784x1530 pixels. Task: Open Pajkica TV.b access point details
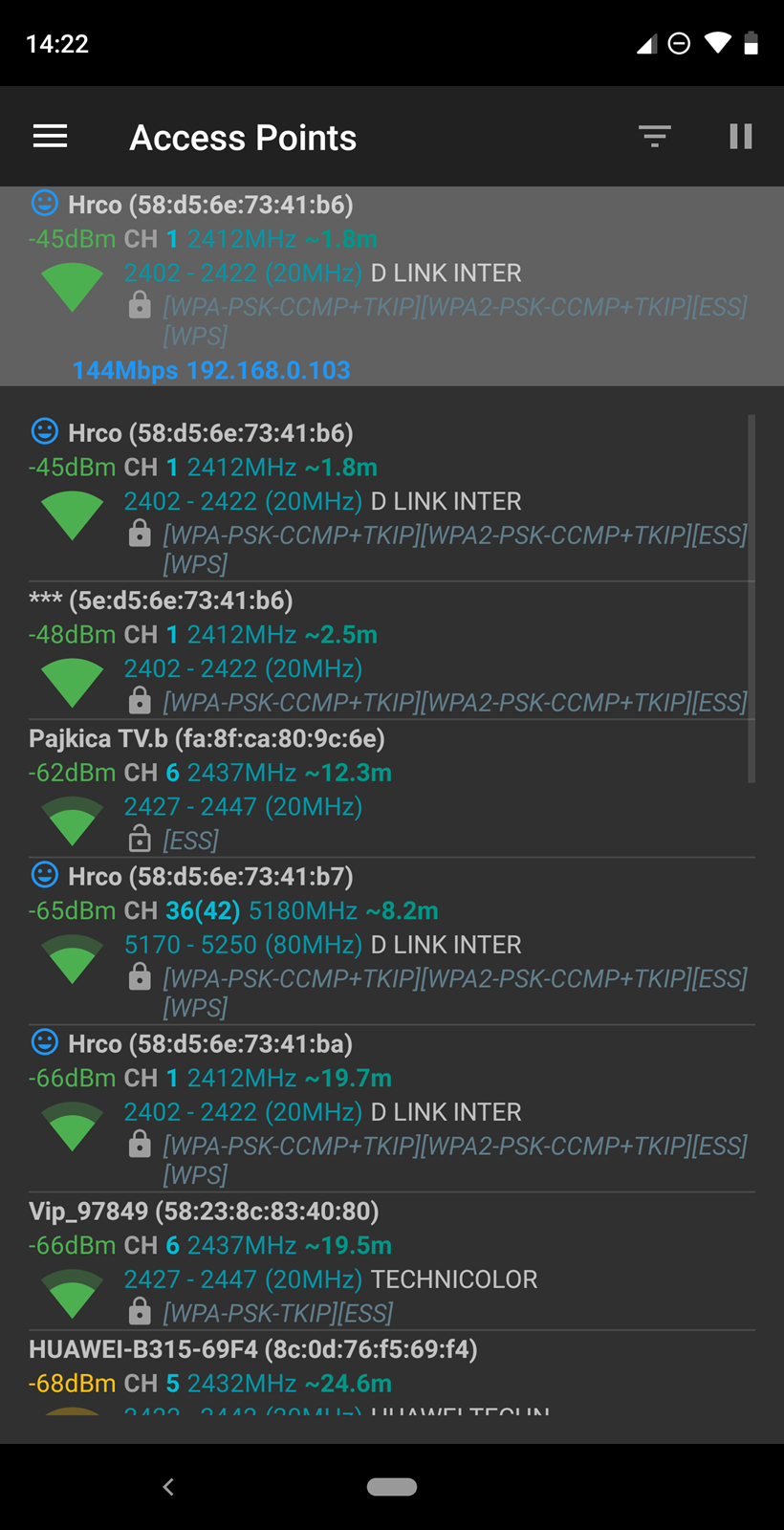point(392,788)
